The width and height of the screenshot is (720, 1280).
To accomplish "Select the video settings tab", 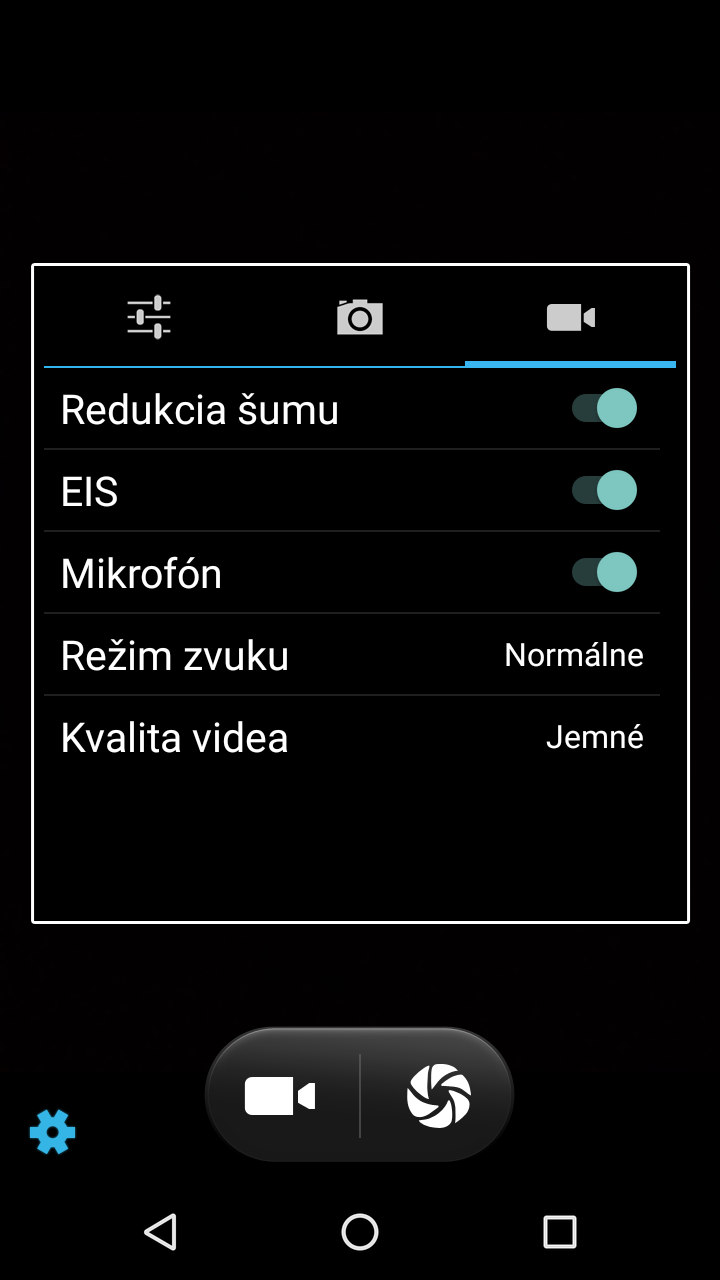I will coord(570,317).
